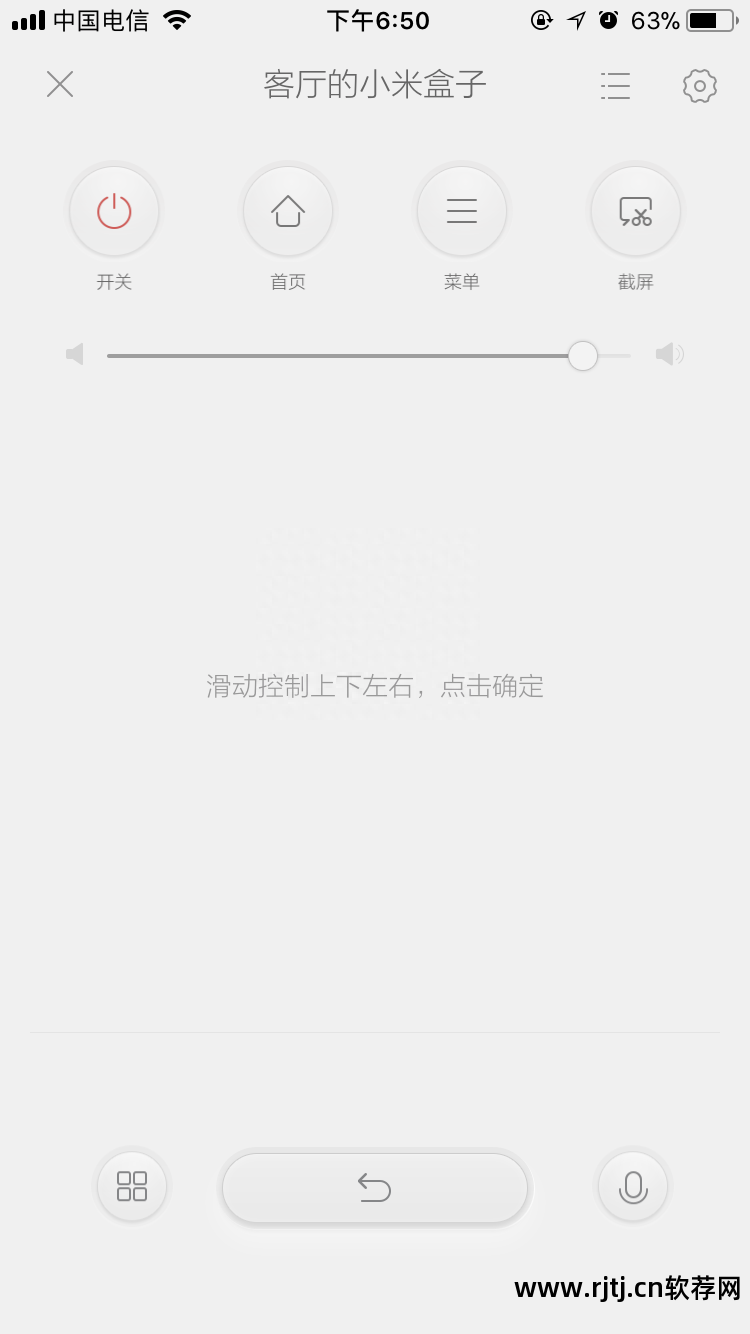Tap the high volume speaker icon
The image size is (750, 1334).
point(669,354)
